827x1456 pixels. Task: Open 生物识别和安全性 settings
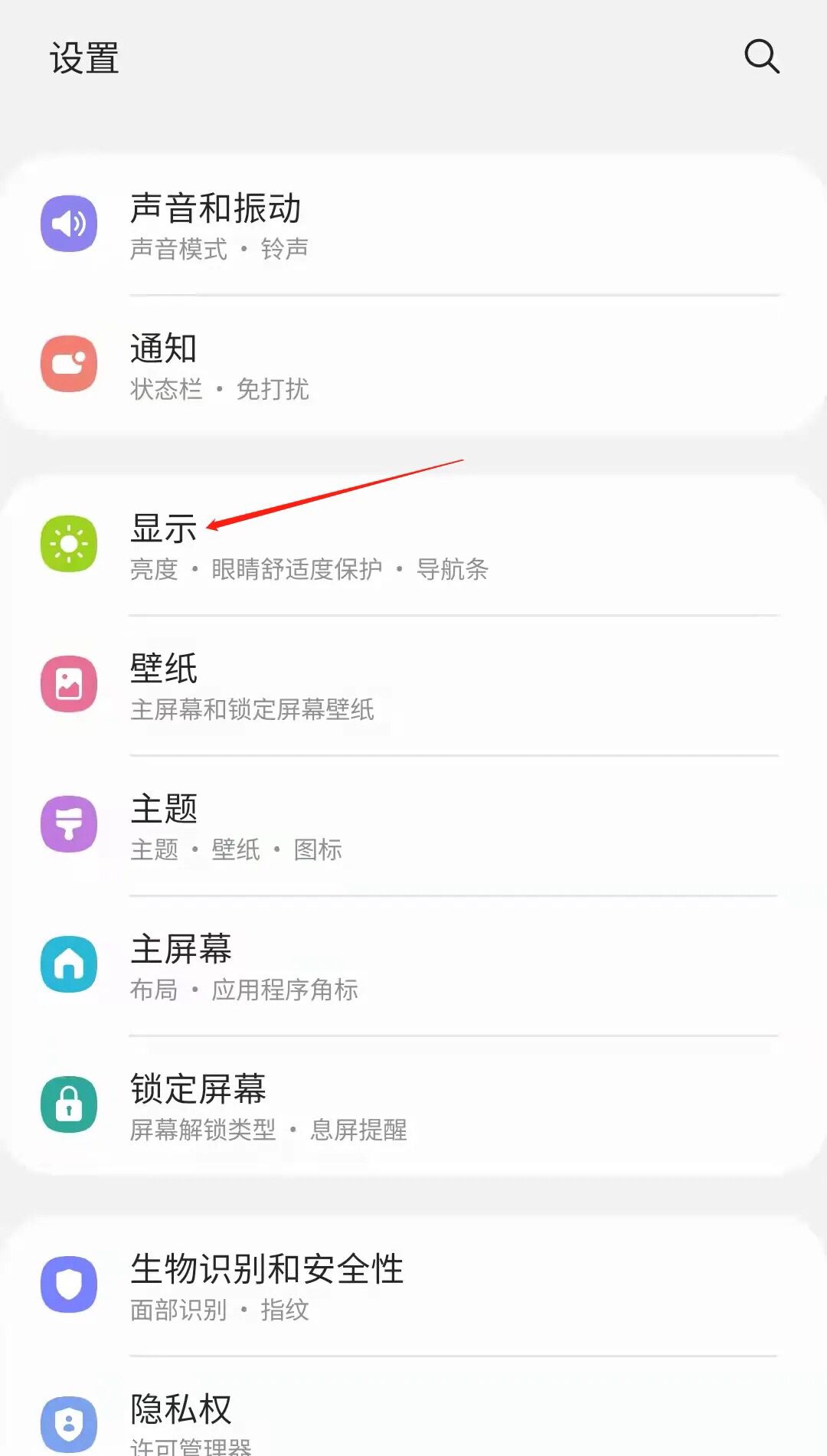click(306, 1287)
